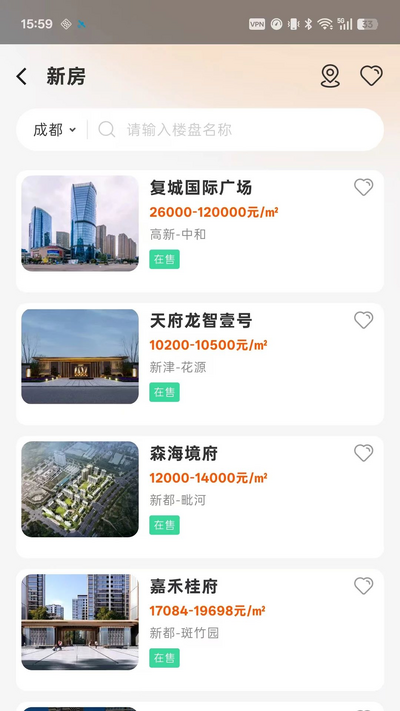Image resolution: width=400 pixels, height=711 pixels.
Task: Open the map location view icon
Action: [330, 76]
